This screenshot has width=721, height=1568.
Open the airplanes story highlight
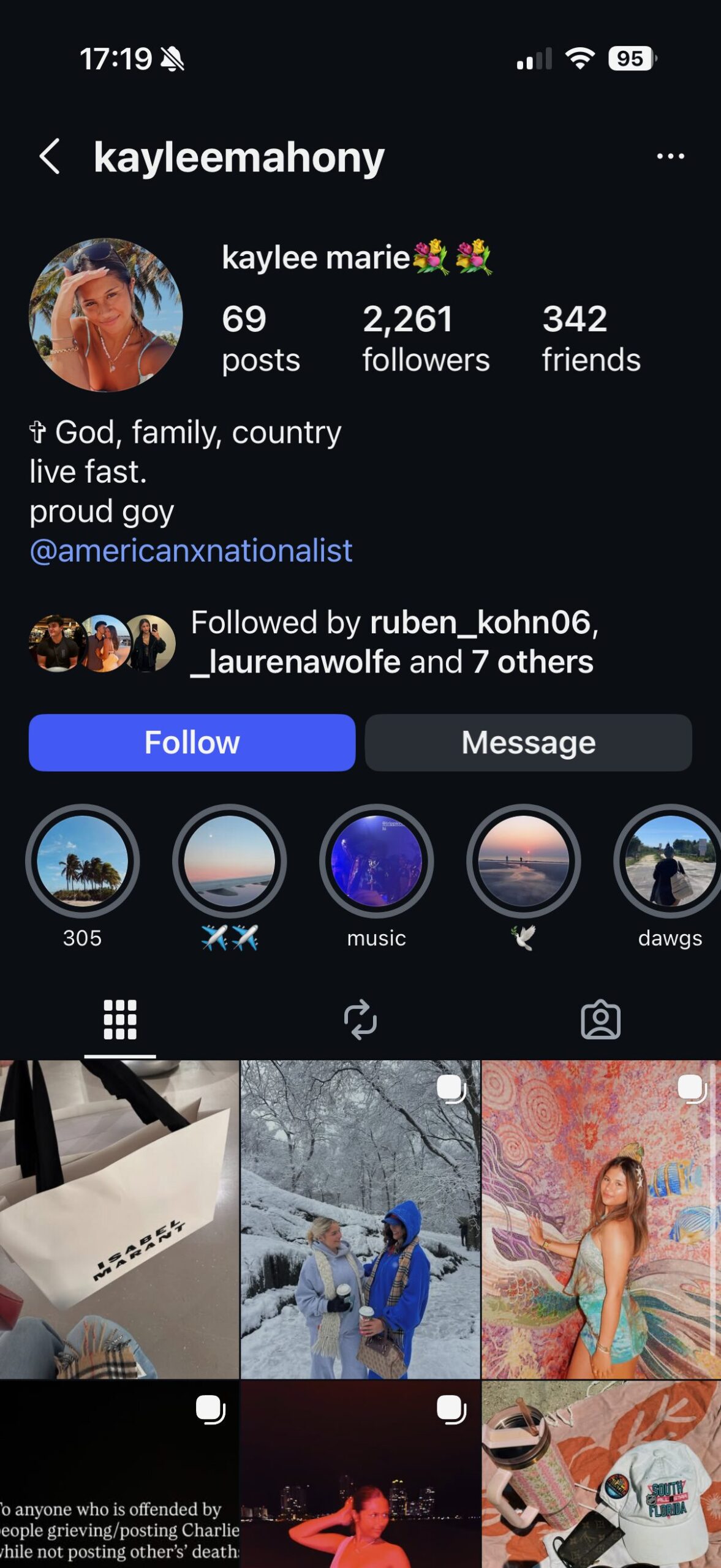pos(229,861)
